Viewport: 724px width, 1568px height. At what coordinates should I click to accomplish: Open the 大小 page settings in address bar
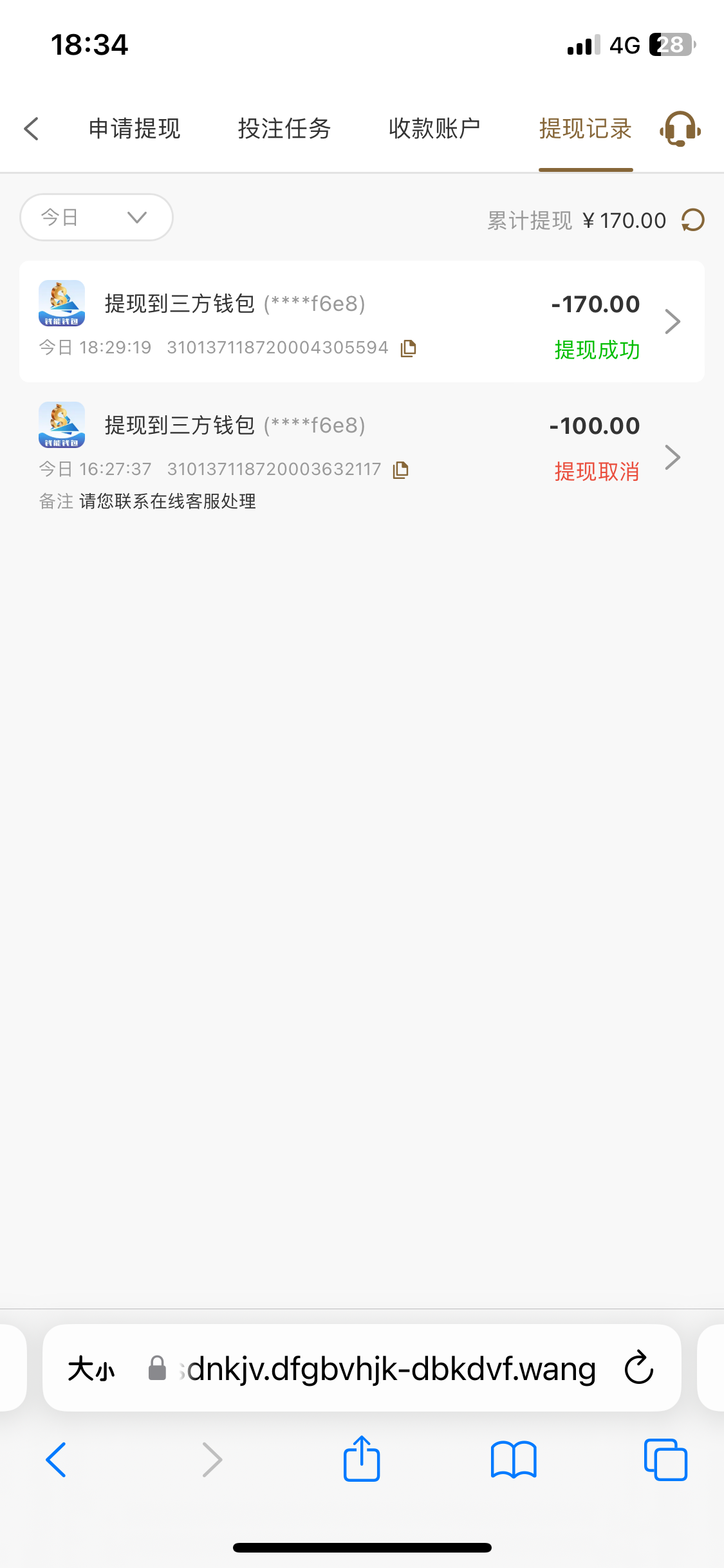click(91, 1368)
